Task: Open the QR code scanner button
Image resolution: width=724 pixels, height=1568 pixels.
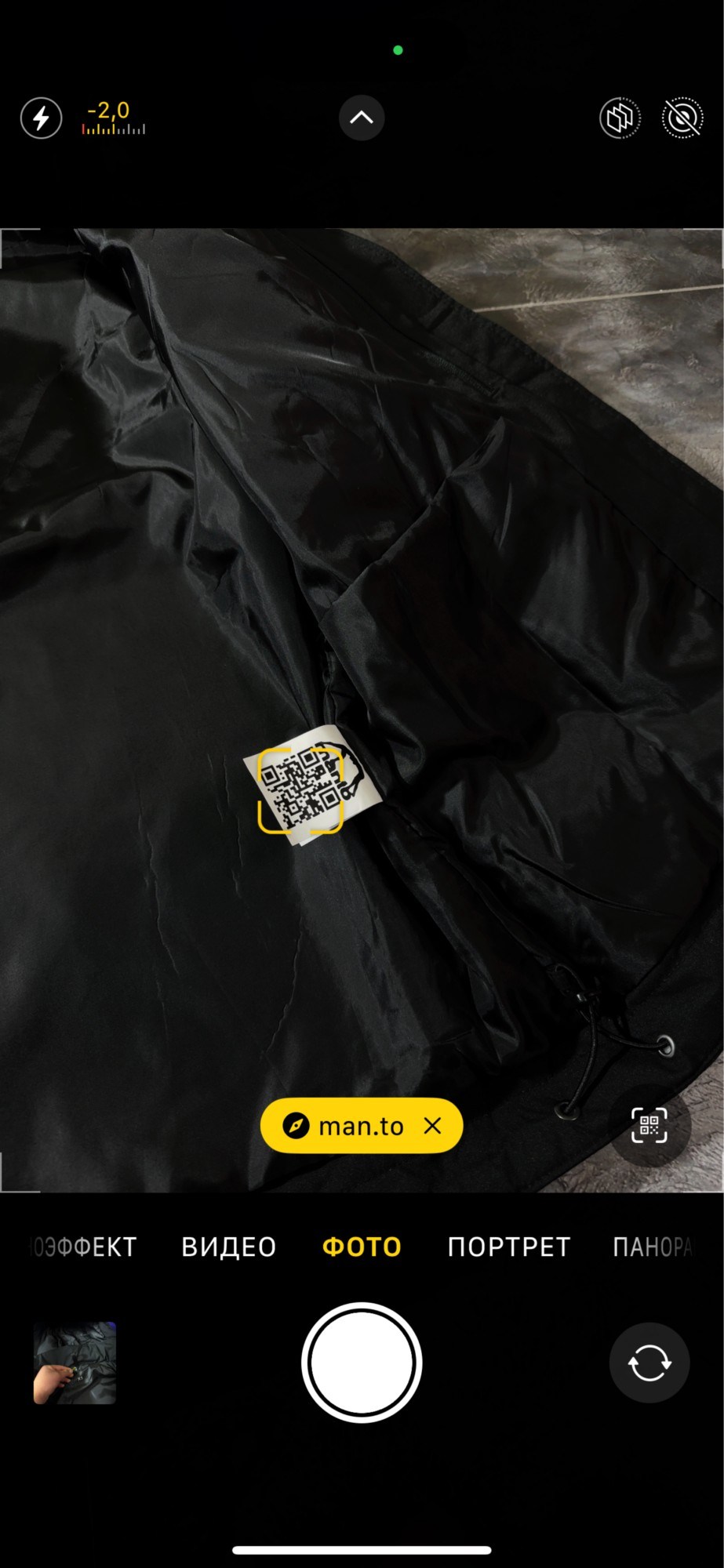Action: (x=649, y=1125)
